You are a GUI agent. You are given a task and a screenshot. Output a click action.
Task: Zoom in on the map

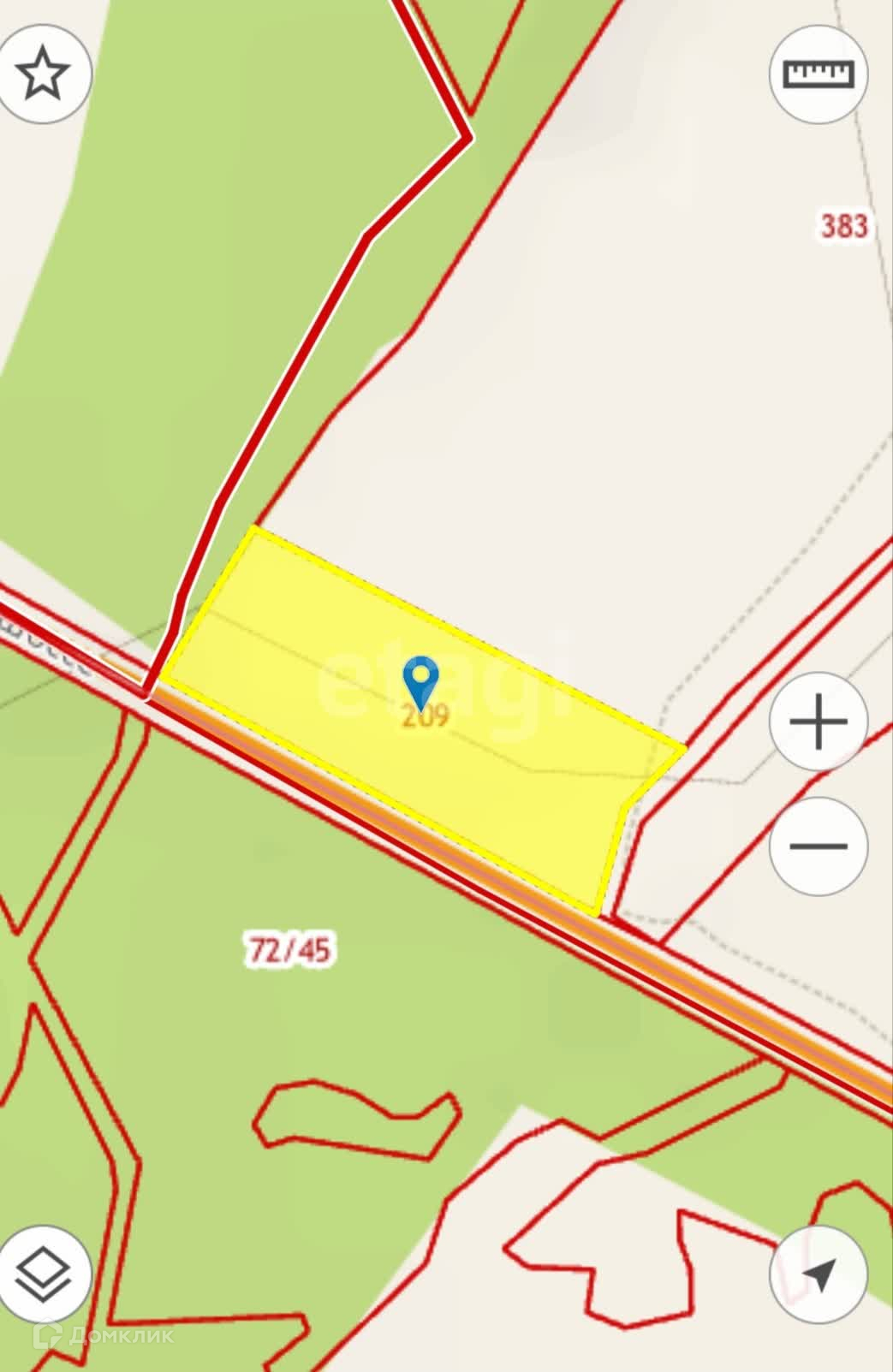tap(819, 722)
